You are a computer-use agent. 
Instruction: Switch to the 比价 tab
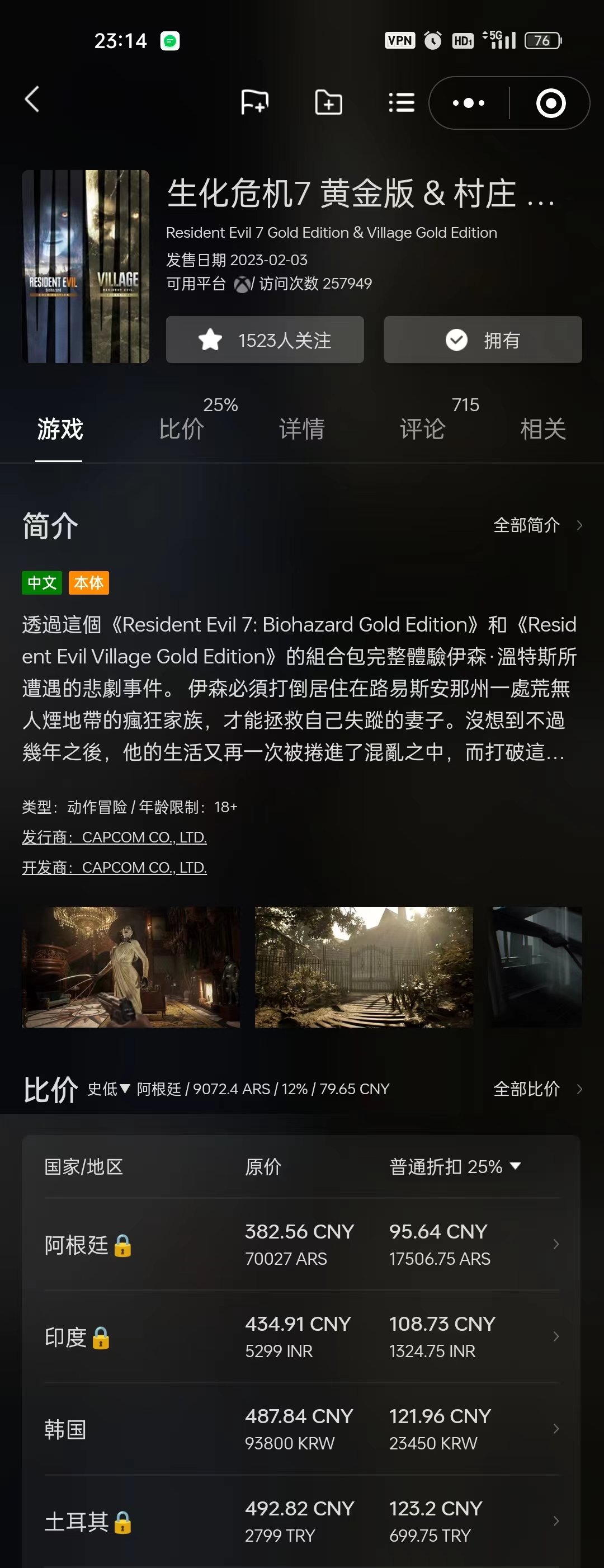(181, 429)
